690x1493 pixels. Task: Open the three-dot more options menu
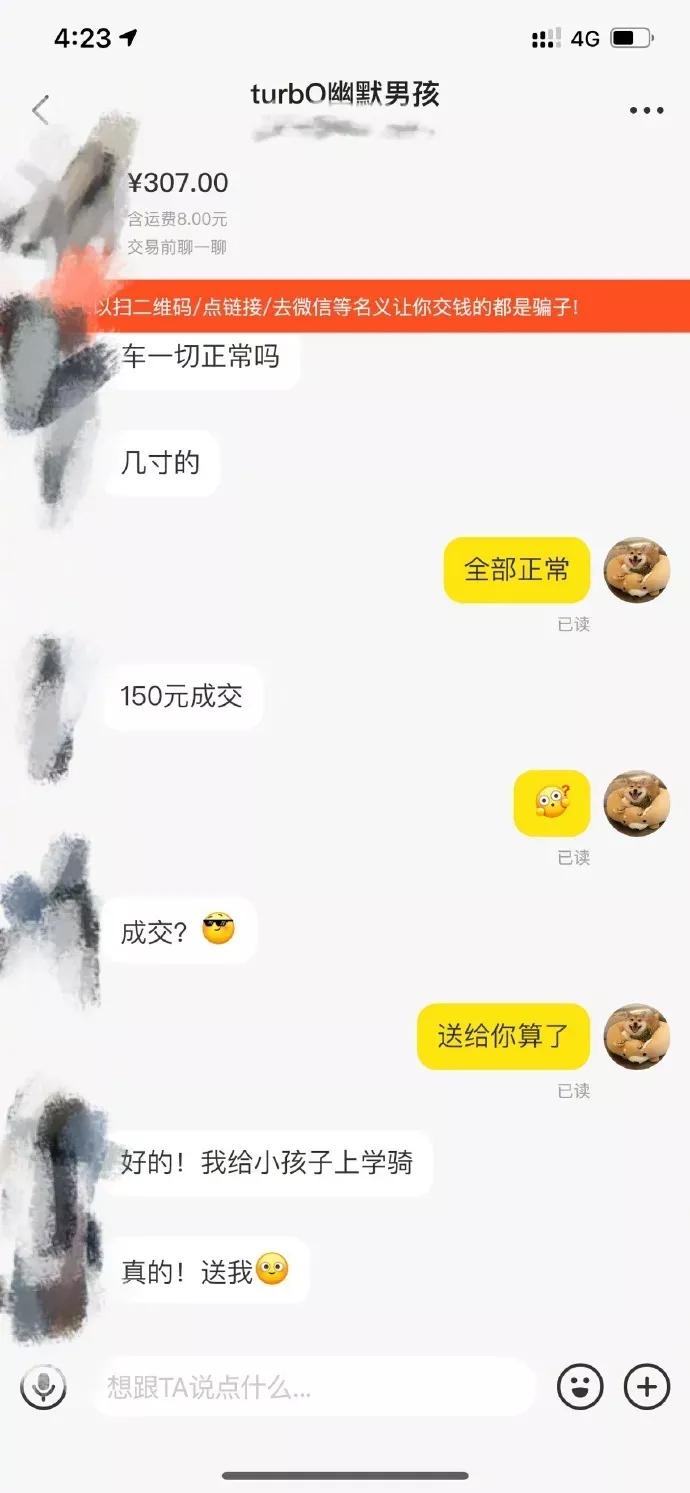tap(646, 111)
